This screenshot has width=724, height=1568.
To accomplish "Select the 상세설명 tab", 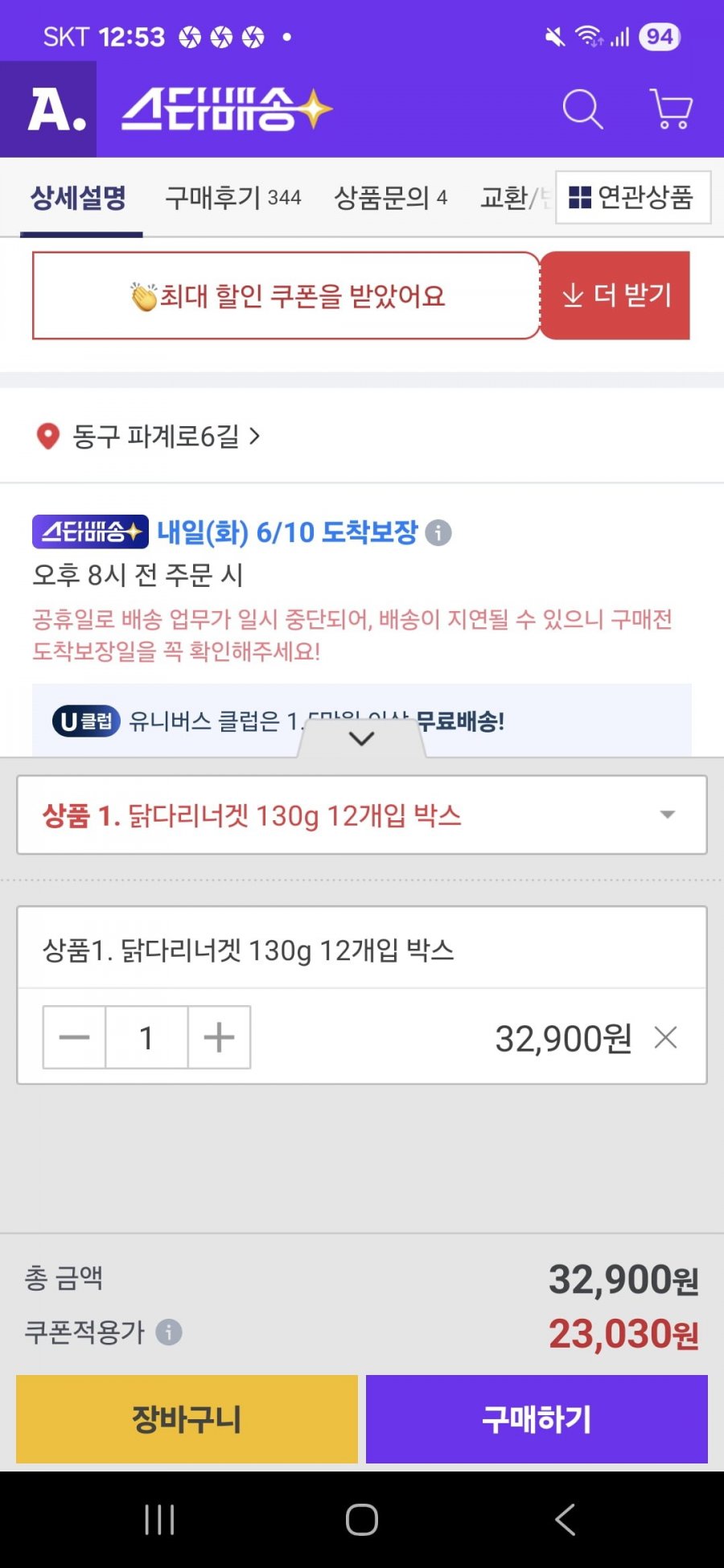I will (x=79, y=198).
